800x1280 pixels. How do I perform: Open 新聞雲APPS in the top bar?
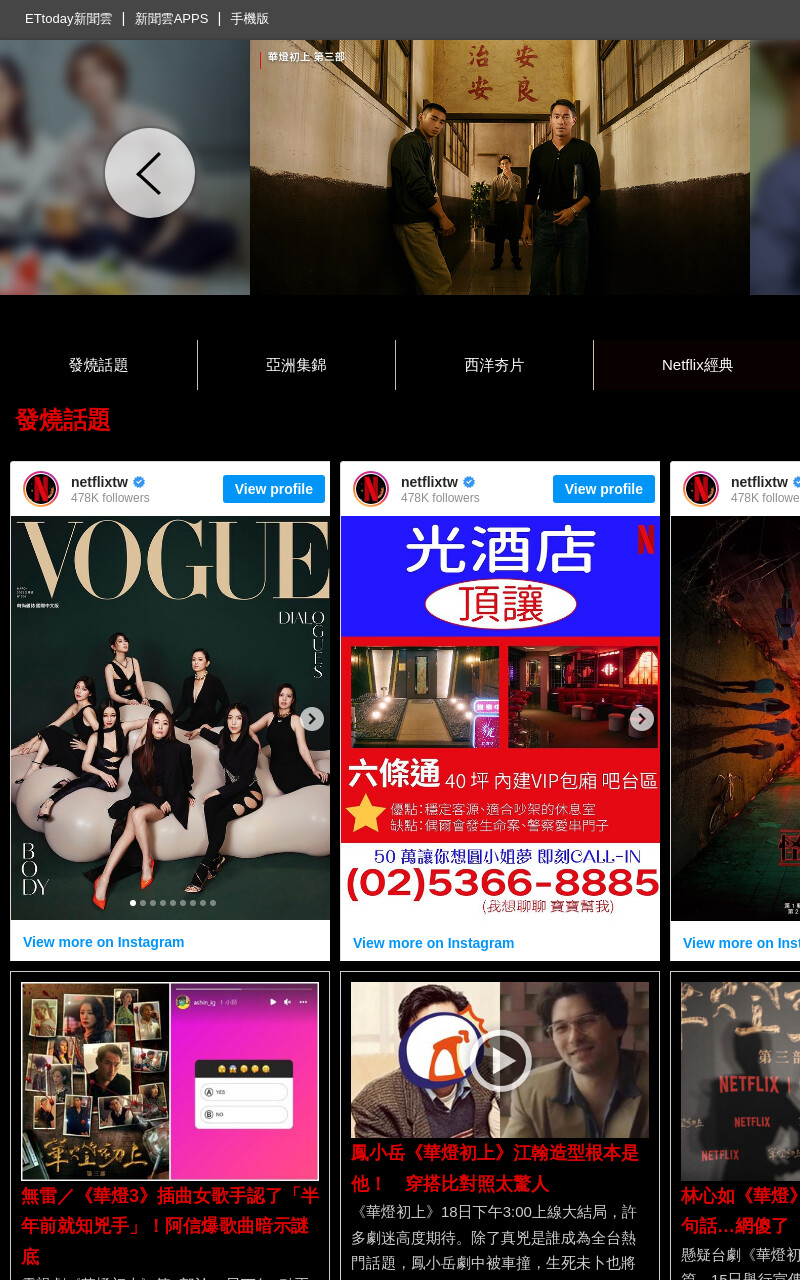(x=171, y=19)
